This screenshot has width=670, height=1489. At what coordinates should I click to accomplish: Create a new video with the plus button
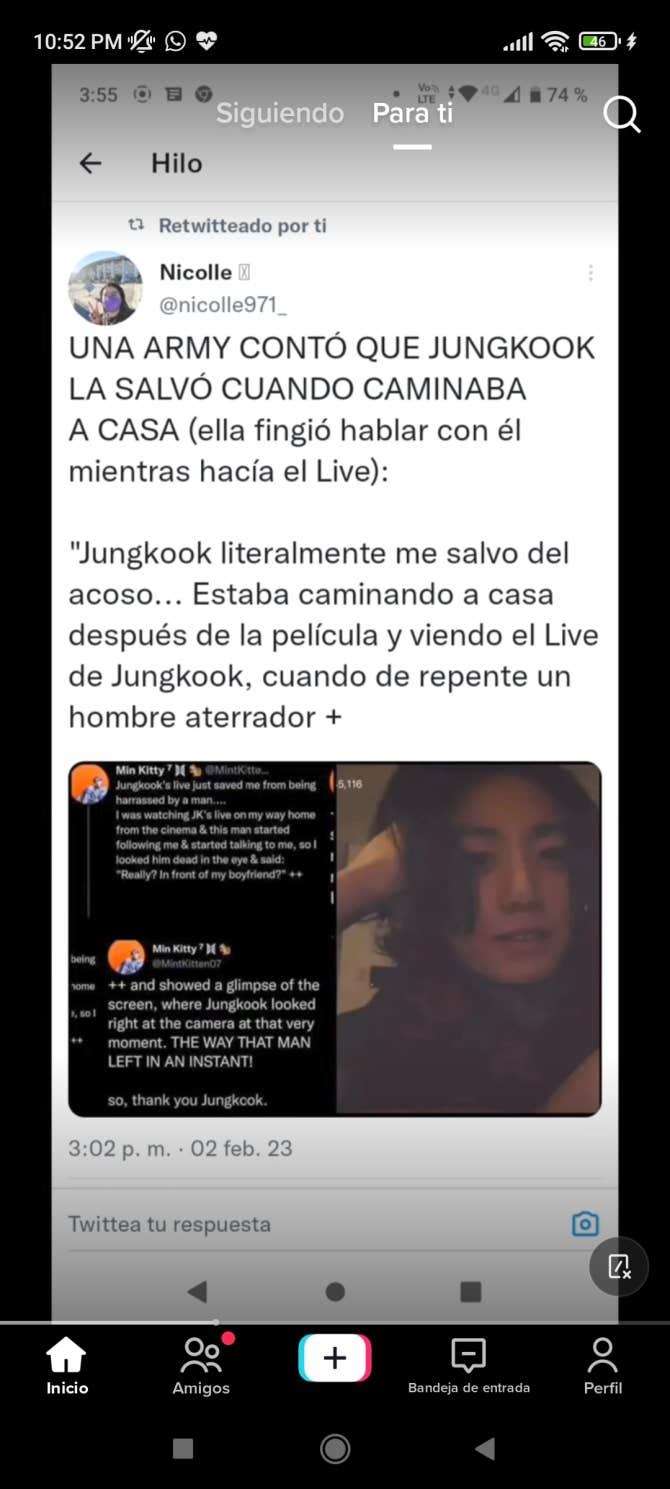tap(335, 1358)
